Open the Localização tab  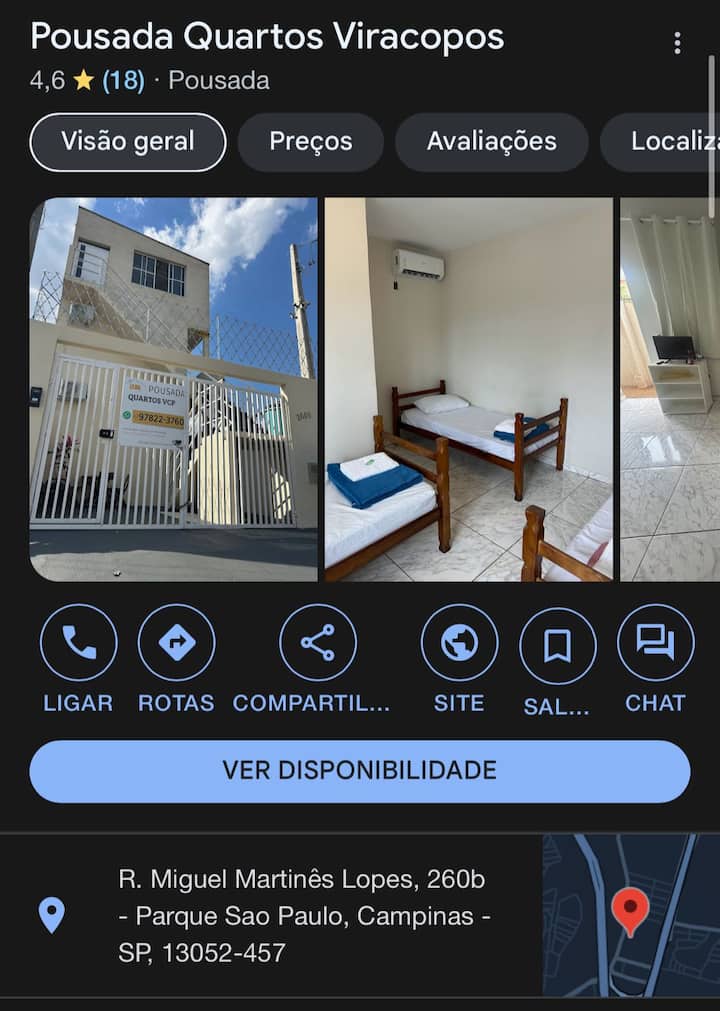tap(665, 142)
